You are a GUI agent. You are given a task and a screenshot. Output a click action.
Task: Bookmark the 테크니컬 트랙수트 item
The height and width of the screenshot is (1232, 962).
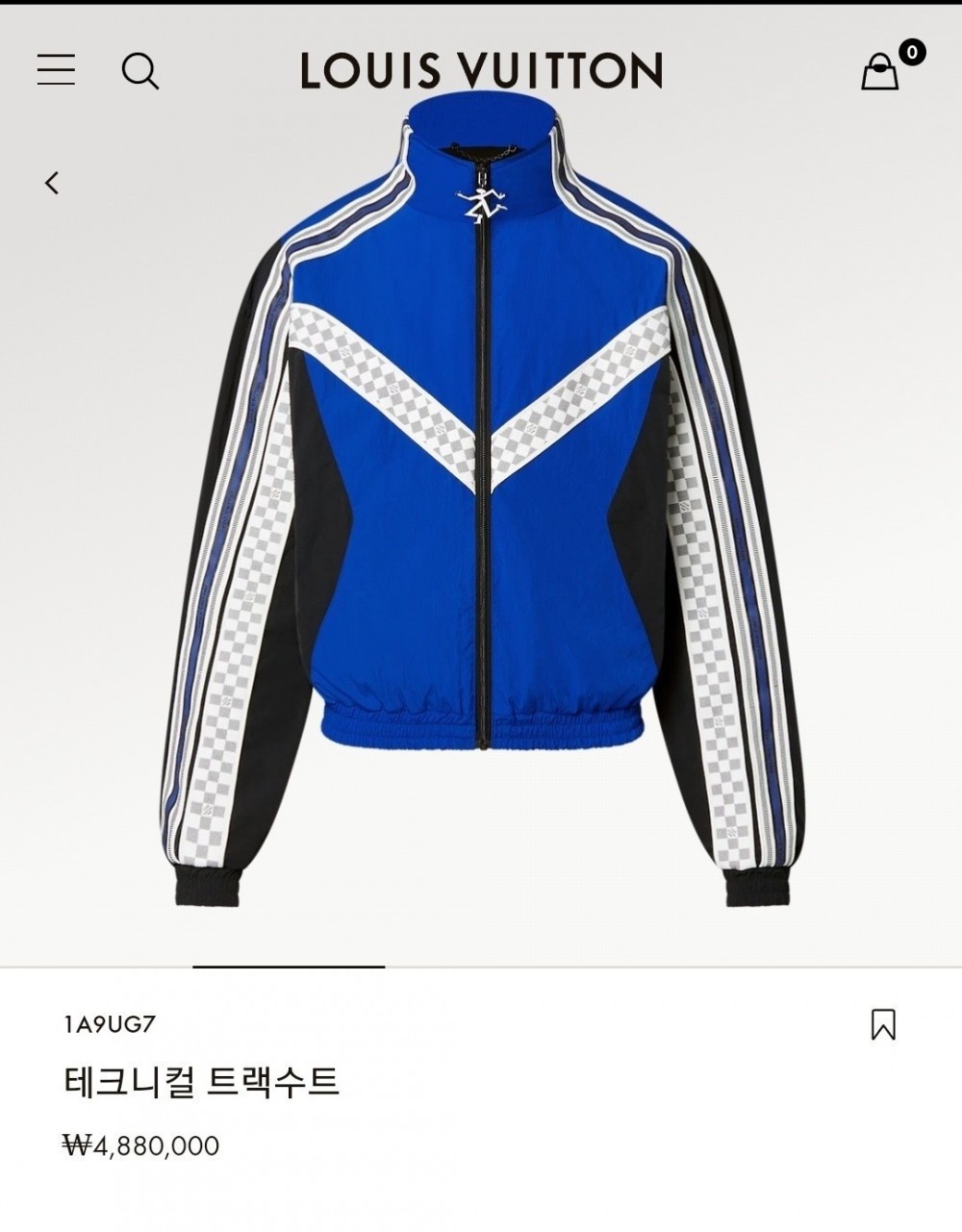click(882, 1024)
